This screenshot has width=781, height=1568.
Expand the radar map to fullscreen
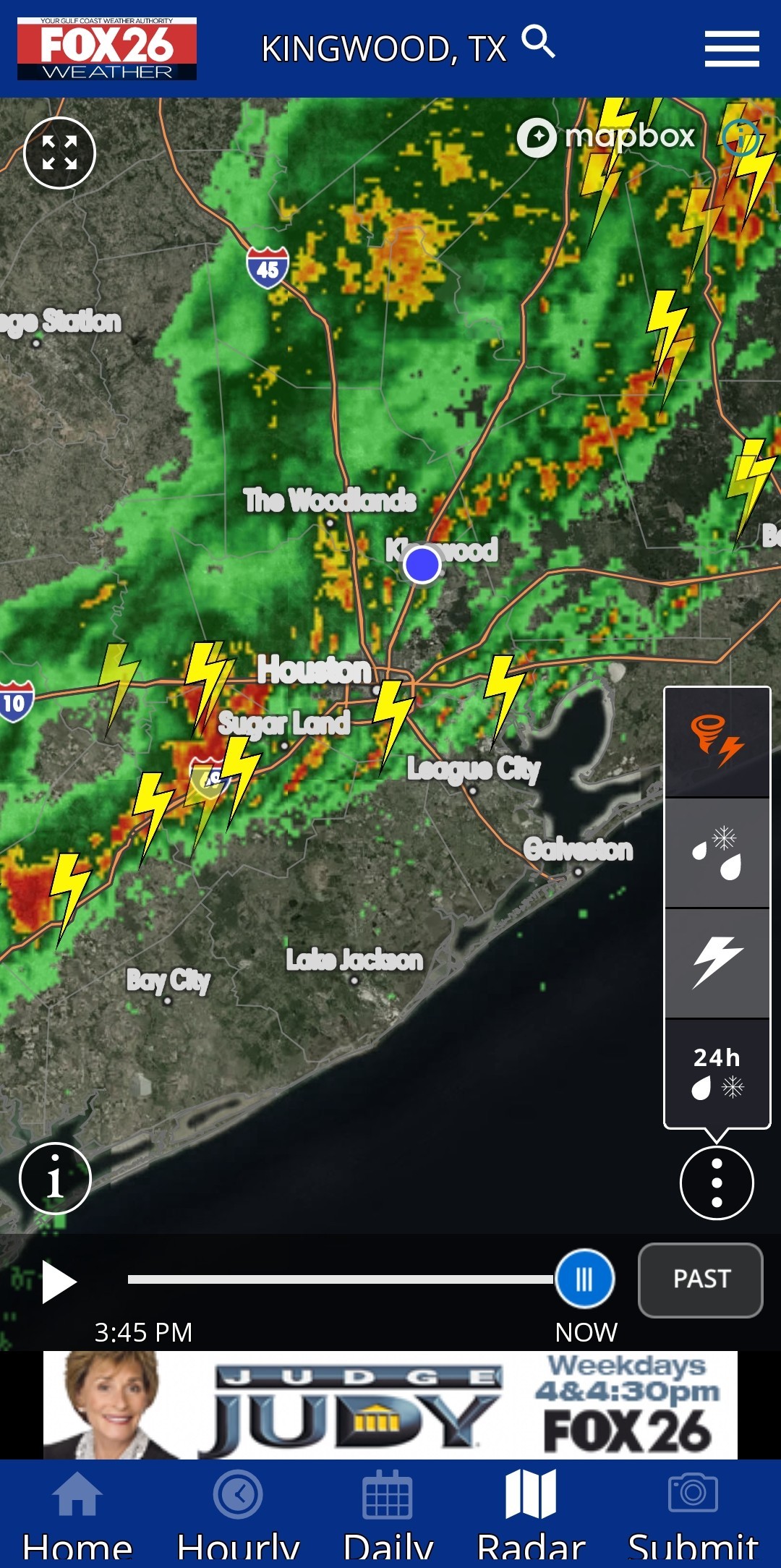coord(59,153)
